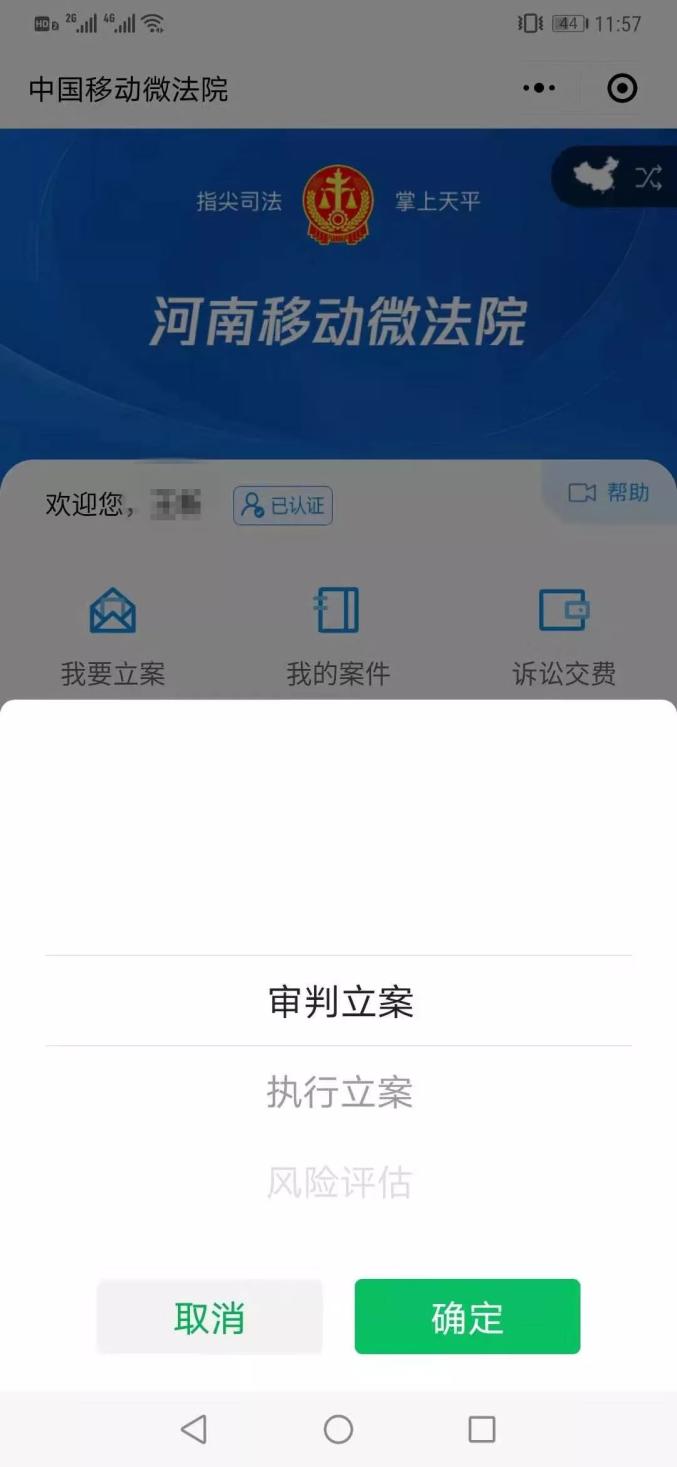The width and height of the screenshot is (677, 1467).
Task: Close the mini program via target icon
Action: (x=622, y=89)
